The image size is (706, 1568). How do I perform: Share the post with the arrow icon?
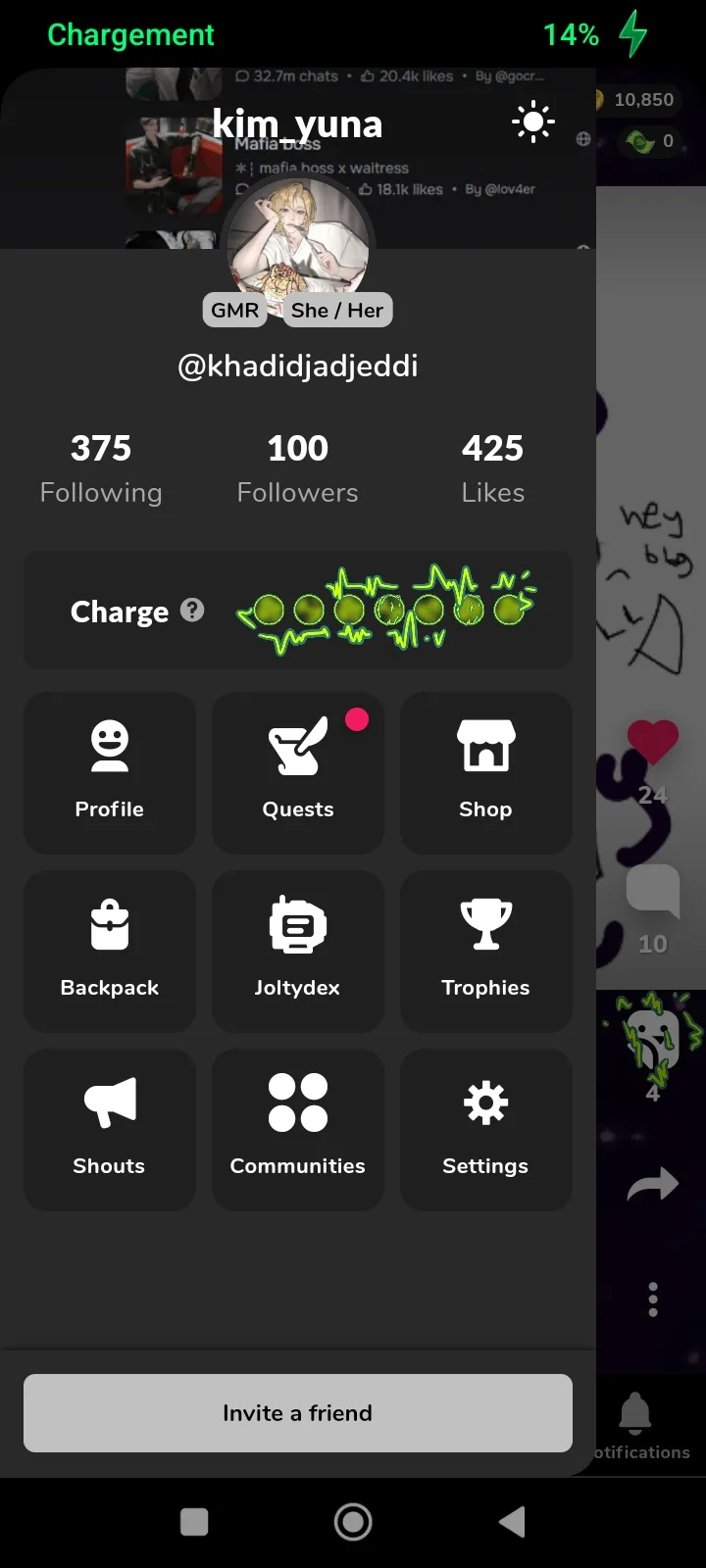coord(653,1184)
